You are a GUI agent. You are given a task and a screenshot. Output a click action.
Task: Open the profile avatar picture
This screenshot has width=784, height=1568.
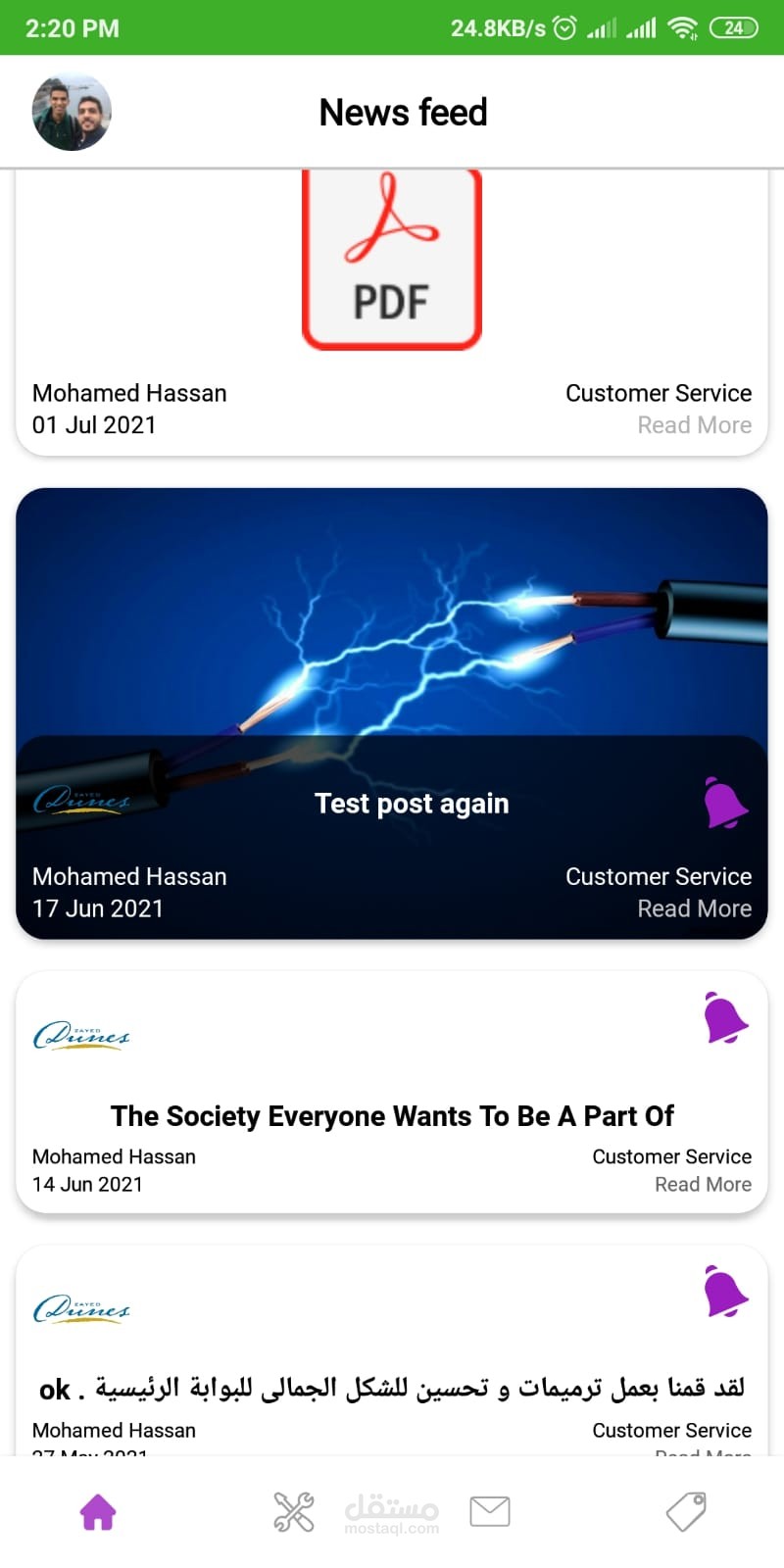pos(72,112)
